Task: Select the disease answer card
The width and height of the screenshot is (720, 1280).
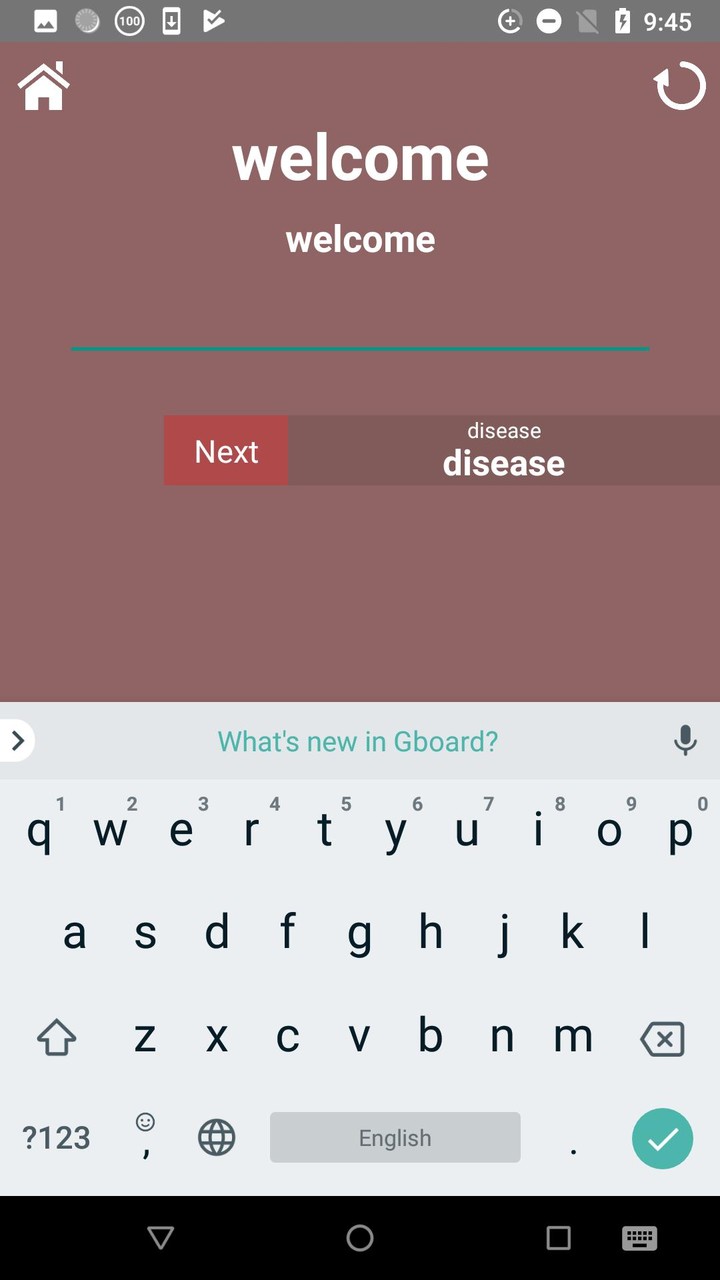Action: 504,450
